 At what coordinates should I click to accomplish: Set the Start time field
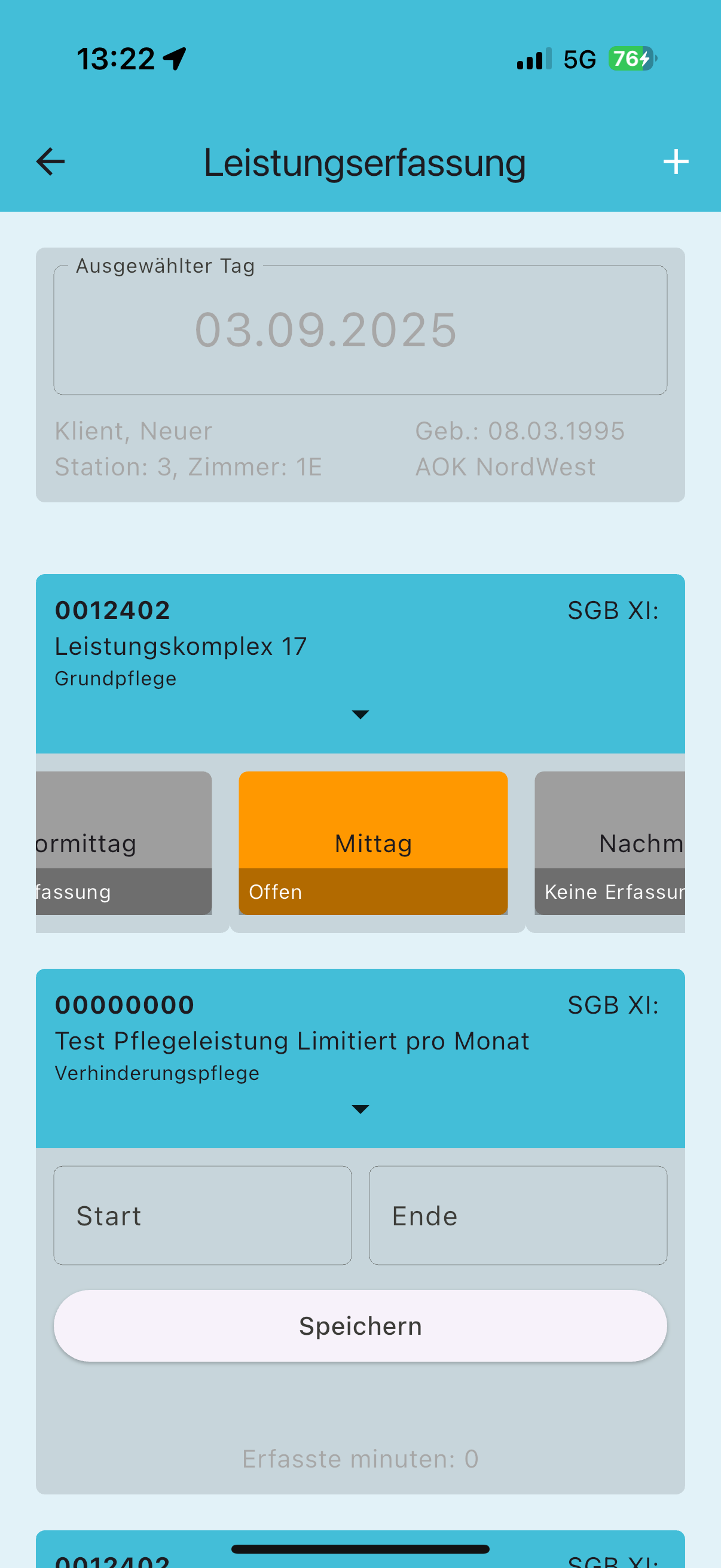coord(202,1216)
